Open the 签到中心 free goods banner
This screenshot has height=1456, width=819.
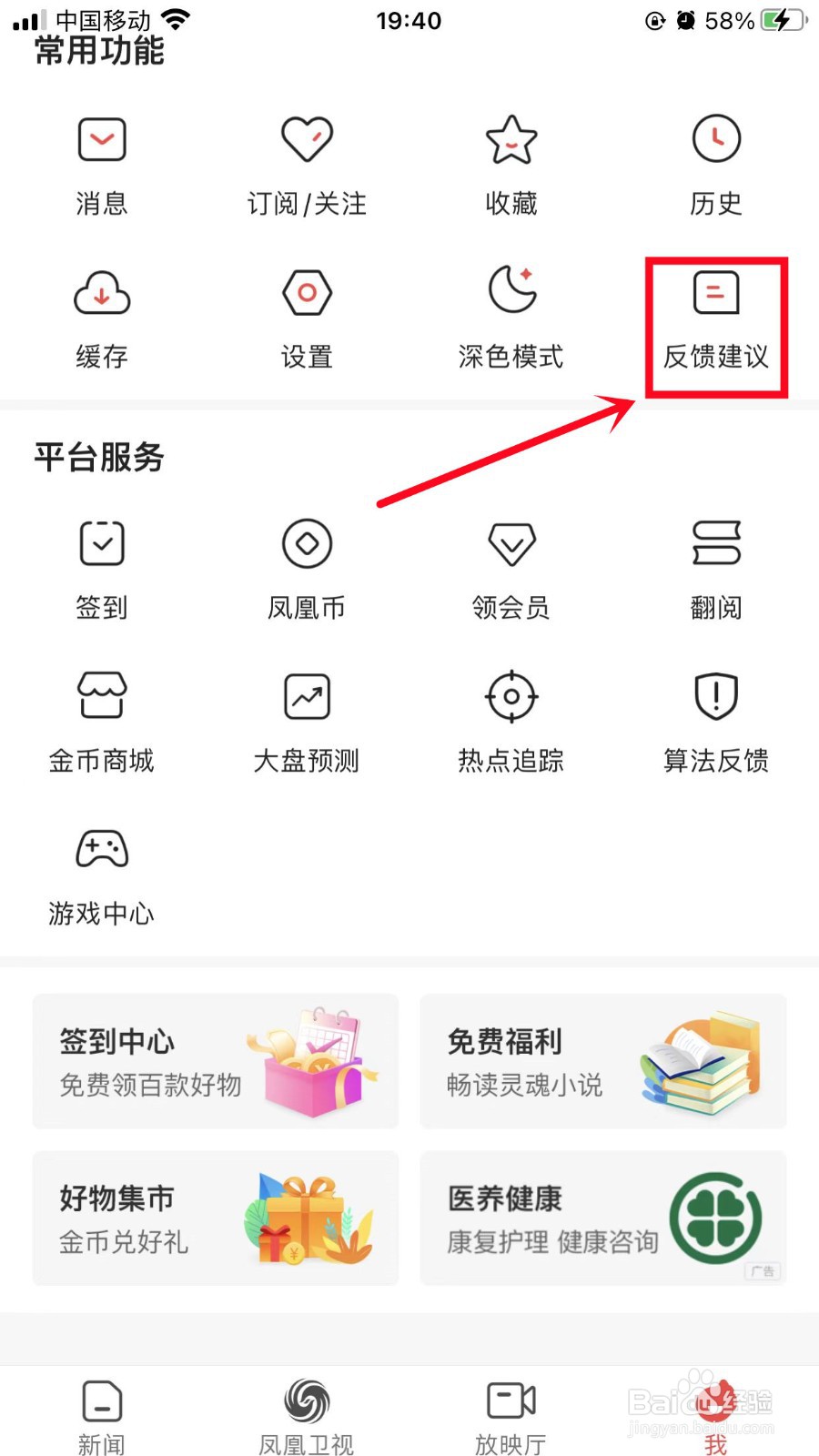pos(215,1060)
